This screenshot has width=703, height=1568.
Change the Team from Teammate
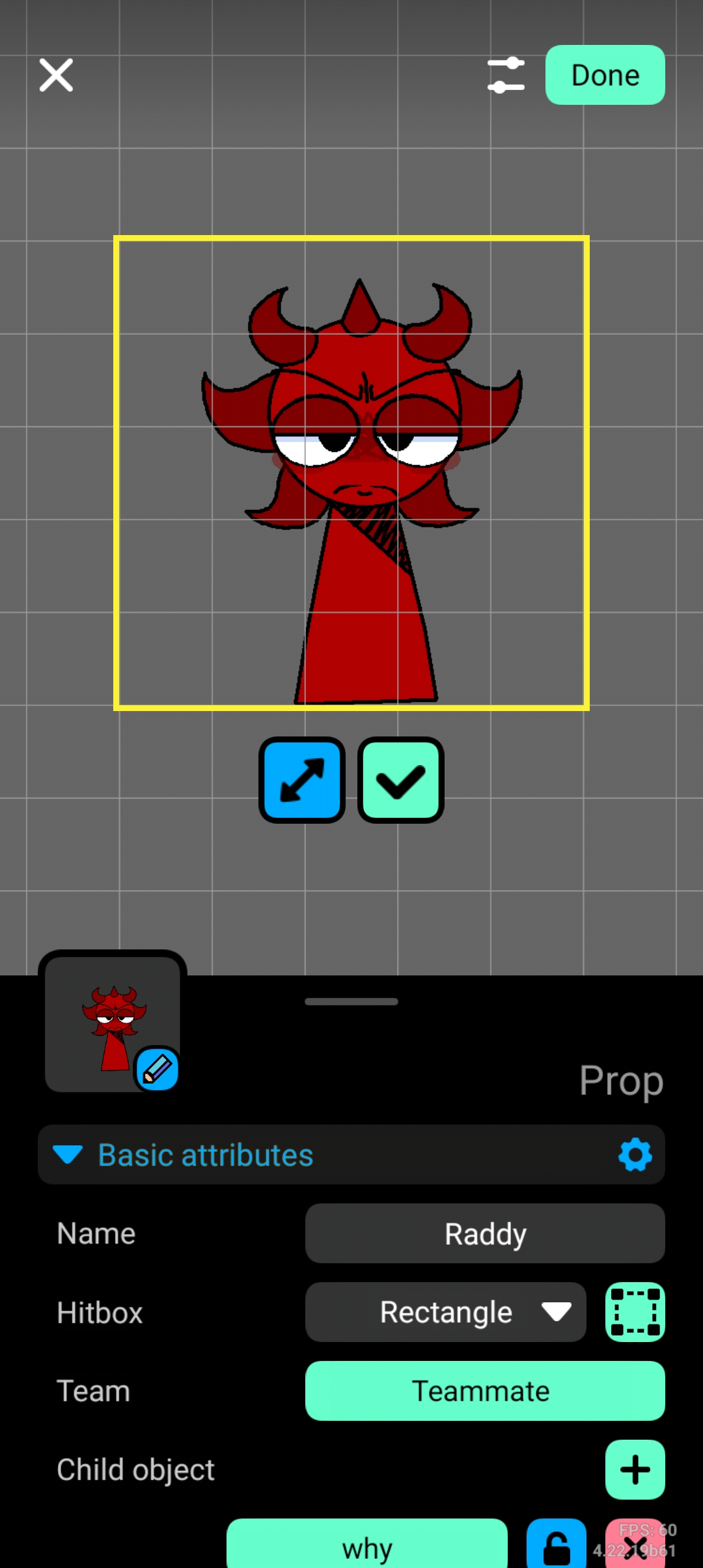point(485,1391)
